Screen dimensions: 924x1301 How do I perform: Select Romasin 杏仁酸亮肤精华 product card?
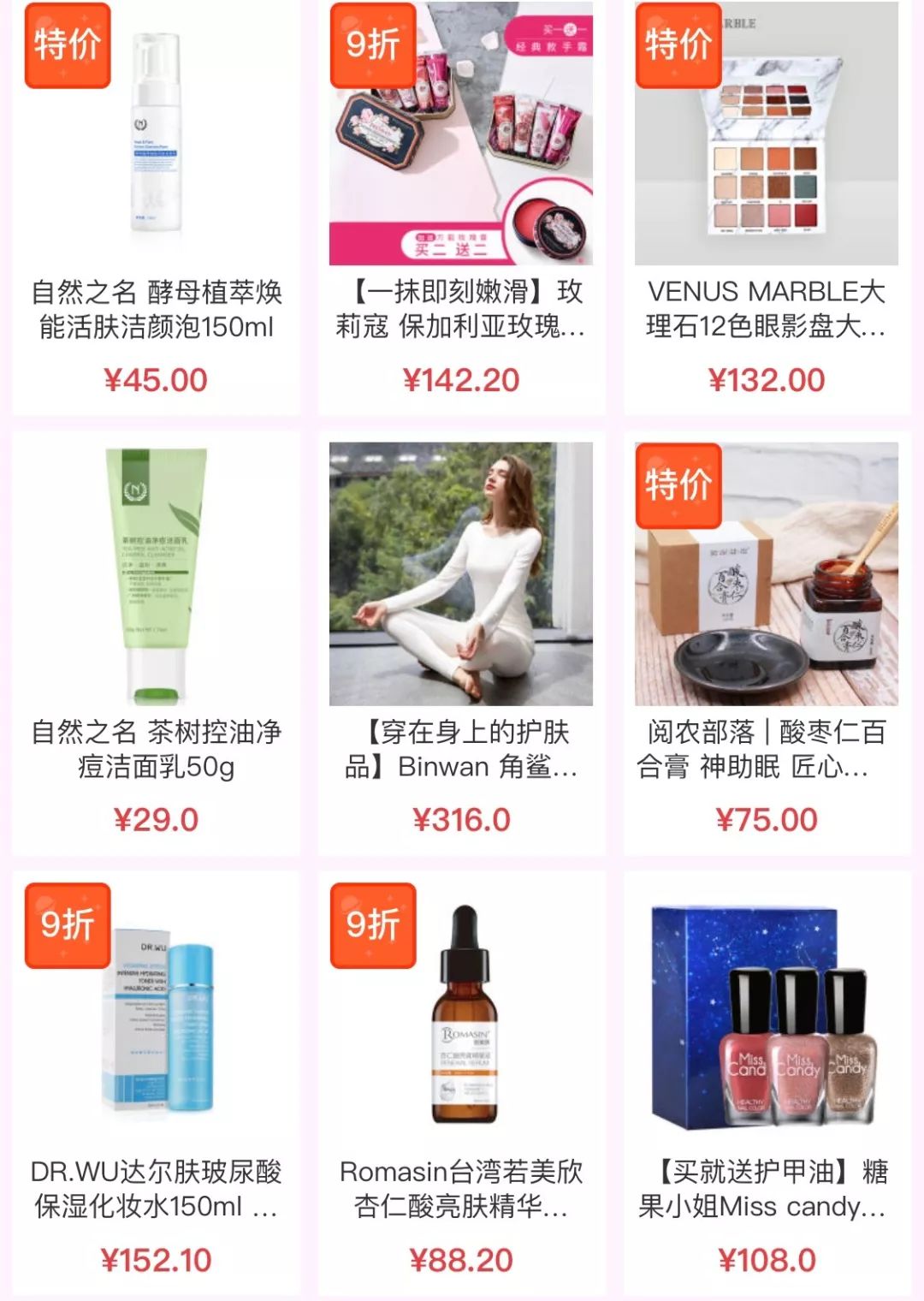(x=461, y=1014)
